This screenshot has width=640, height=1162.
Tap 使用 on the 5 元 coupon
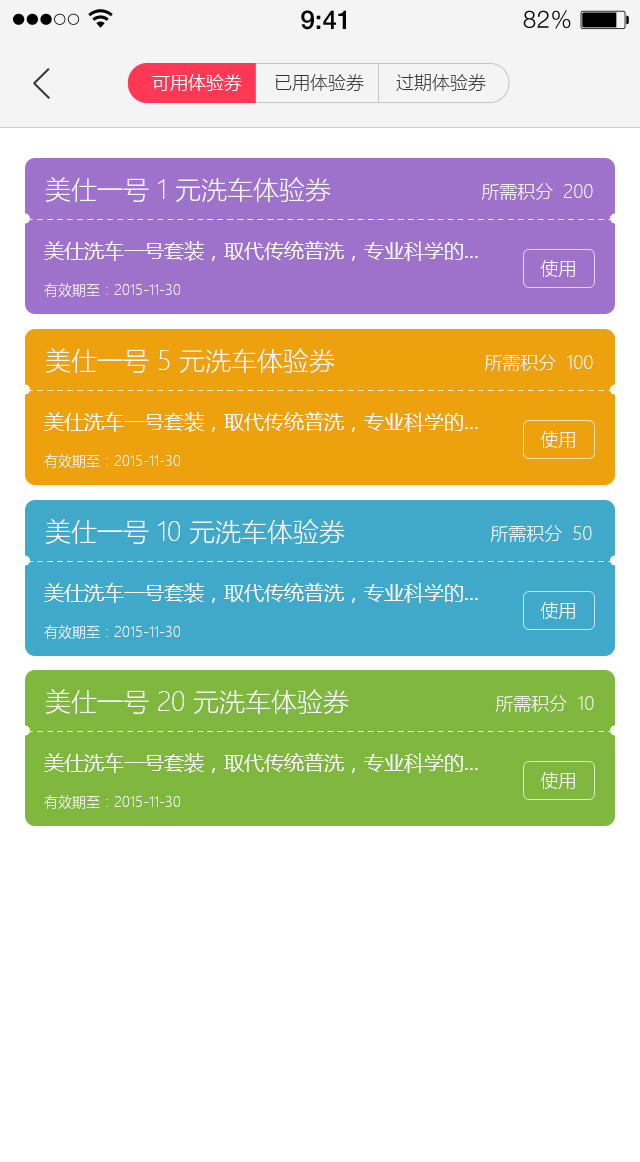click(x=559, y=439)
